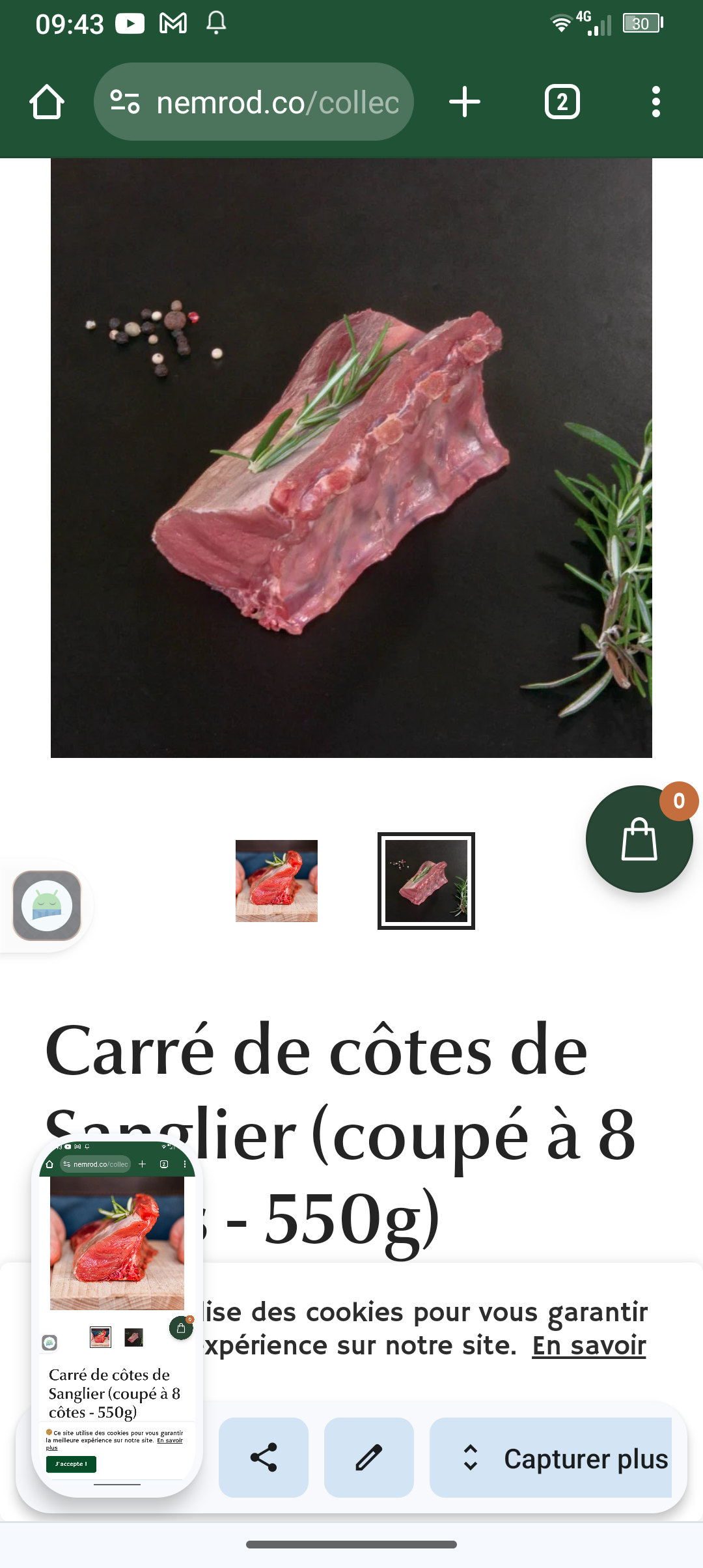703x1568 pixels.
Task: Tap the floating Android robot icon
Action: tap(47, 905)
